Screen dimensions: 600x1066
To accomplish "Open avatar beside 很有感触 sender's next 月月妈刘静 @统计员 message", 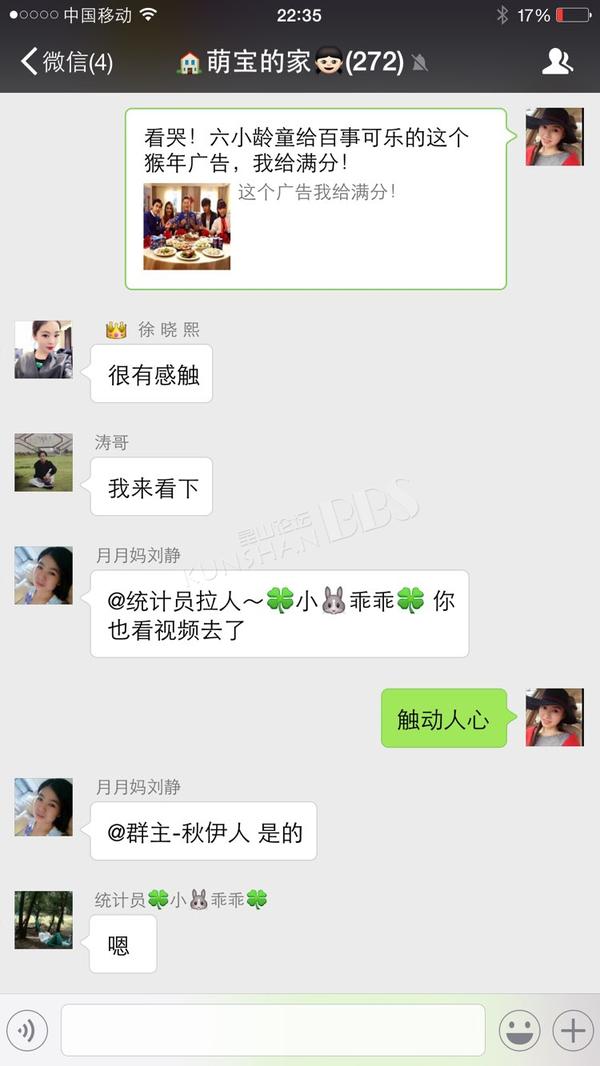I will click(43, 575).
